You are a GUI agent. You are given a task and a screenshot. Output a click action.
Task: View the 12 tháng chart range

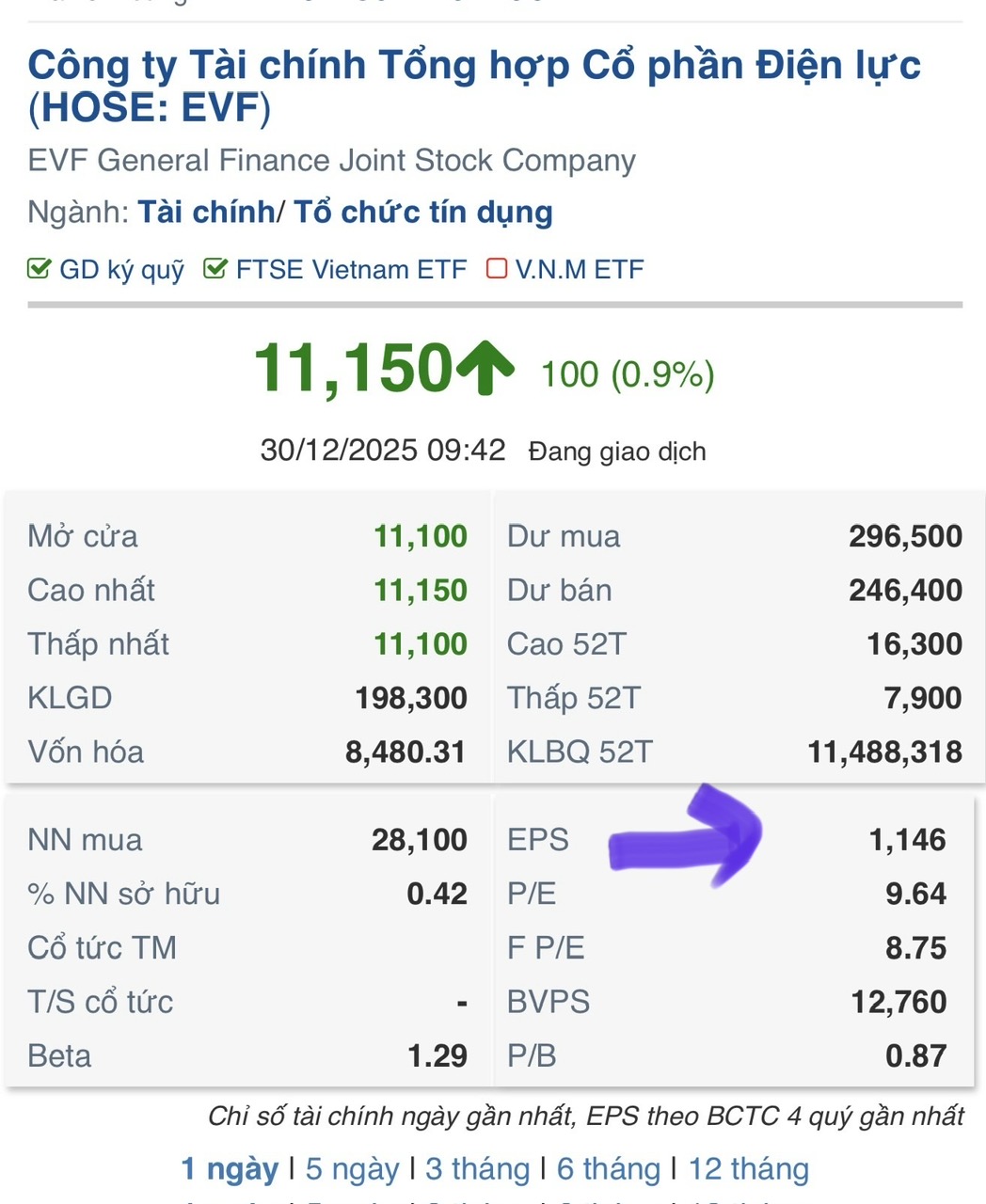(x=748, y=1169)
